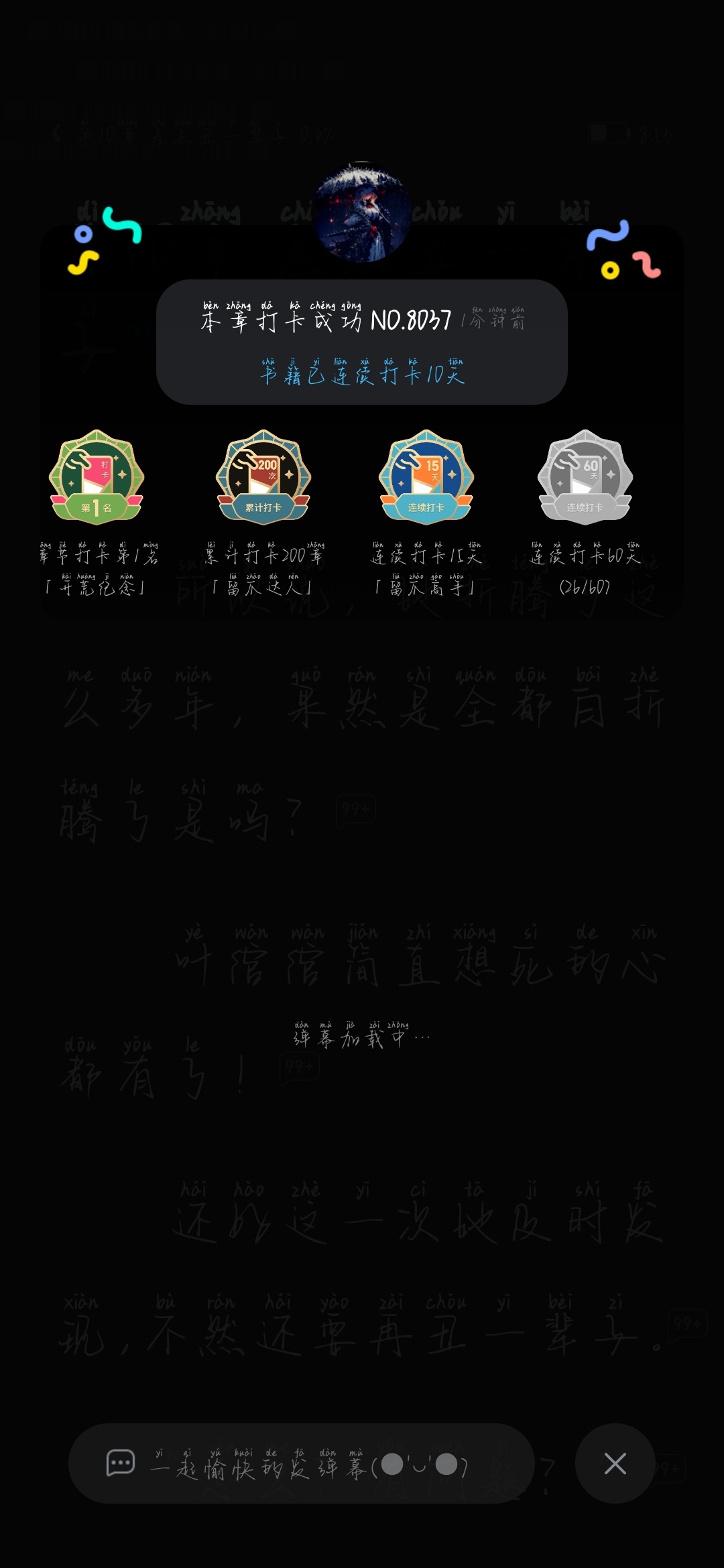The image size is (724, 1568).
Task: Open the 累计打卡200章 badge
Action: [263, 477]
